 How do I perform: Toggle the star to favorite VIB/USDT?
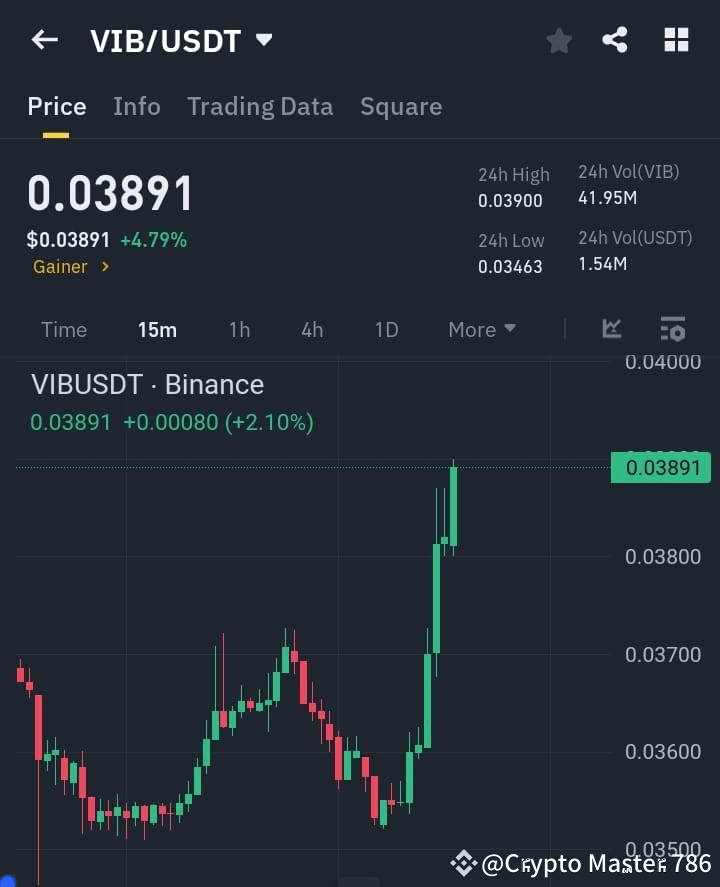pyautogui.click(x=558, y=40)
